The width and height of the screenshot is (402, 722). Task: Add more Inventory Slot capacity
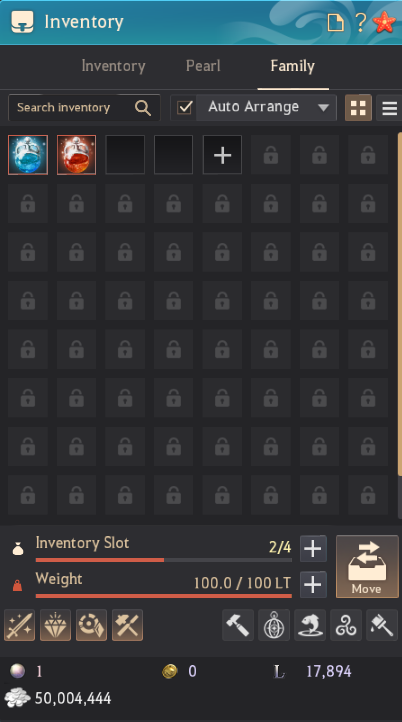click(x=313, y=548)
